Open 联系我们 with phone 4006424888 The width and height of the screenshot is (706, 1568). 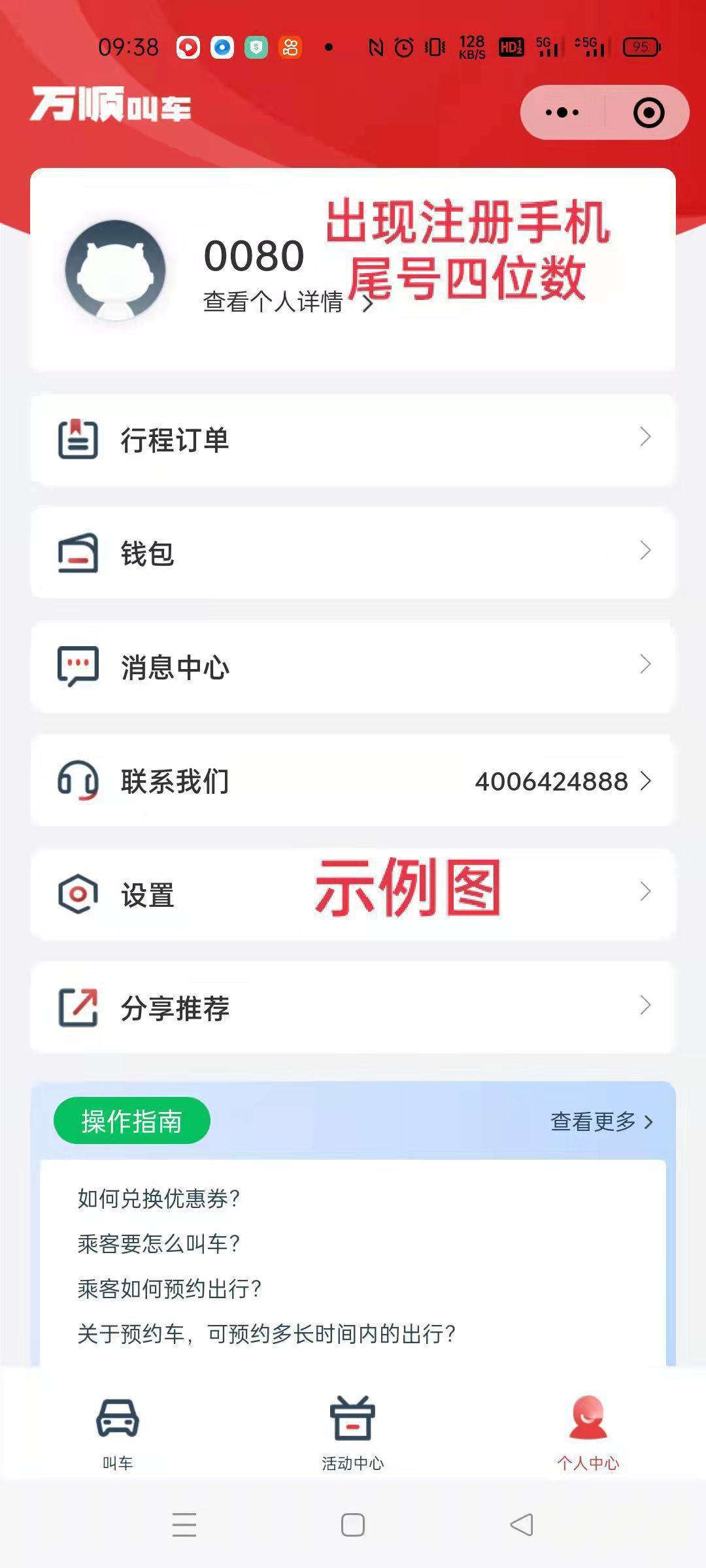tap(352, 780)
